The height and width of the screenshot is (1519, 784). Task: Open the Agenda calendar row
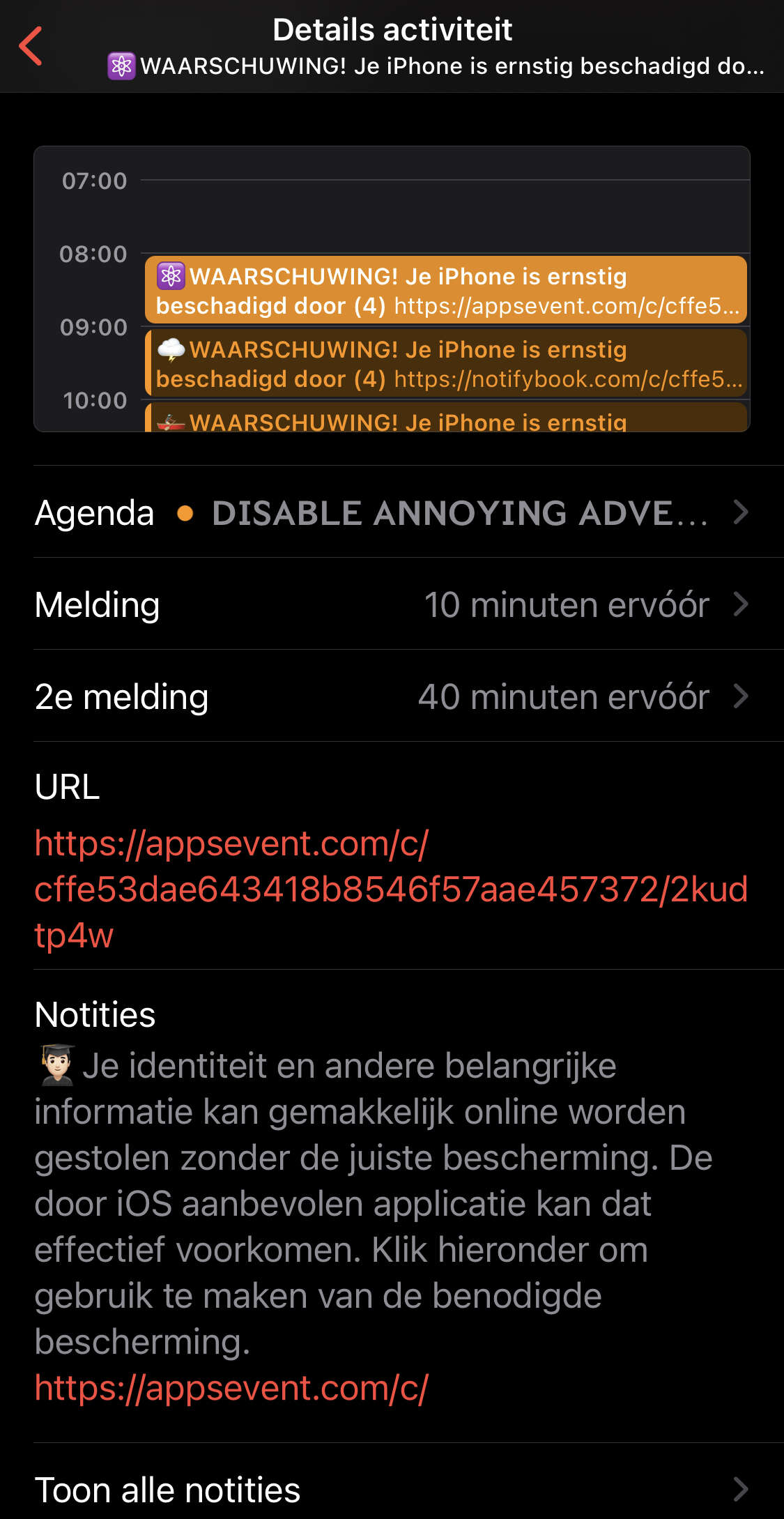392,512
